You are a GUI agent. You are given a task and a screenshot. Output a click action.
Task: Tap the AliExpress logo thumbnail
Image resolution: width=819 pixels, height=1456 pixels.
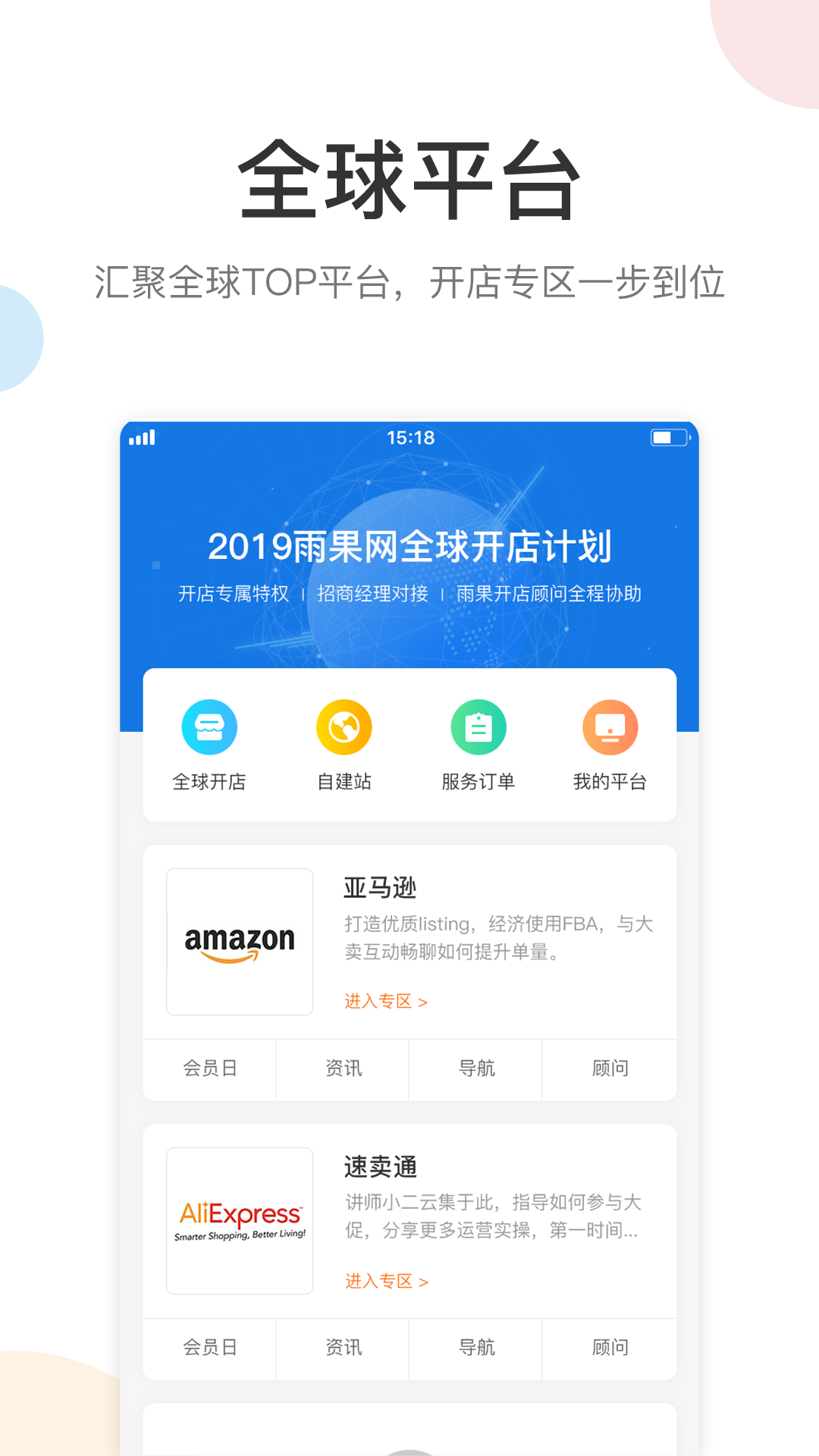point(239,1222)
